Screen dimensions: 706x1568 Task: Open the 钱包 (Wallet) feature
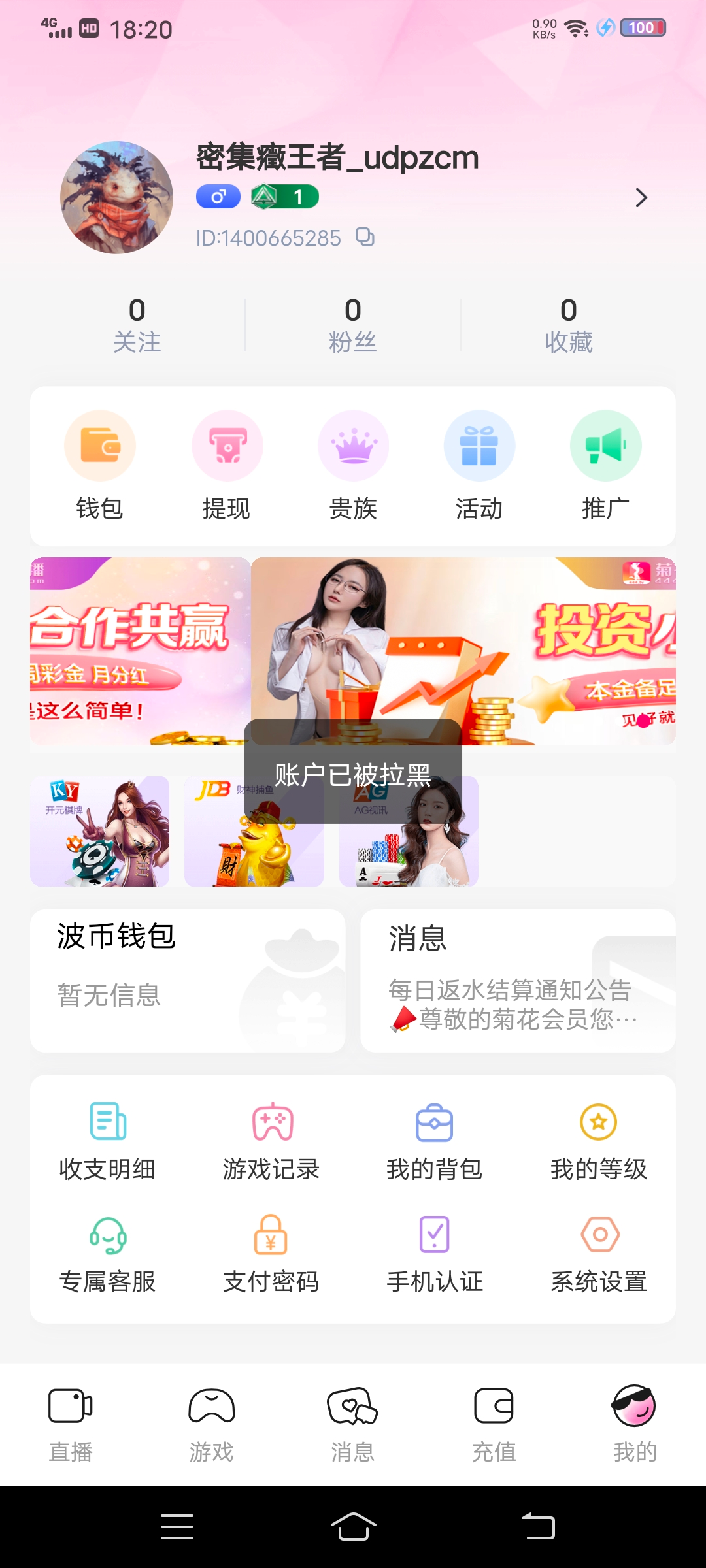[99, 465]
